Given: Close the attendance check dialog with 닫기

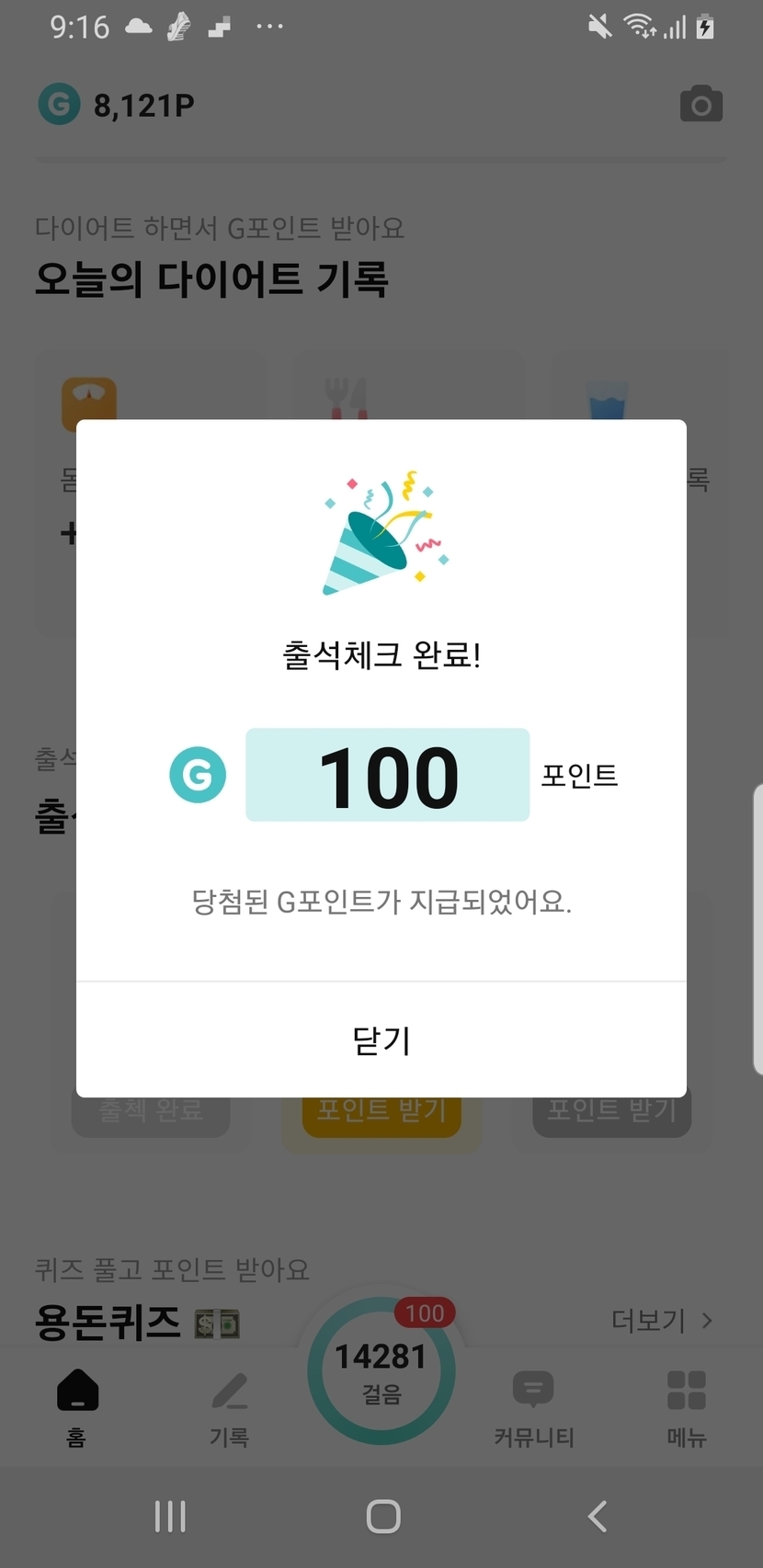Looking at the screenshot, I should tap(381, 1040).
